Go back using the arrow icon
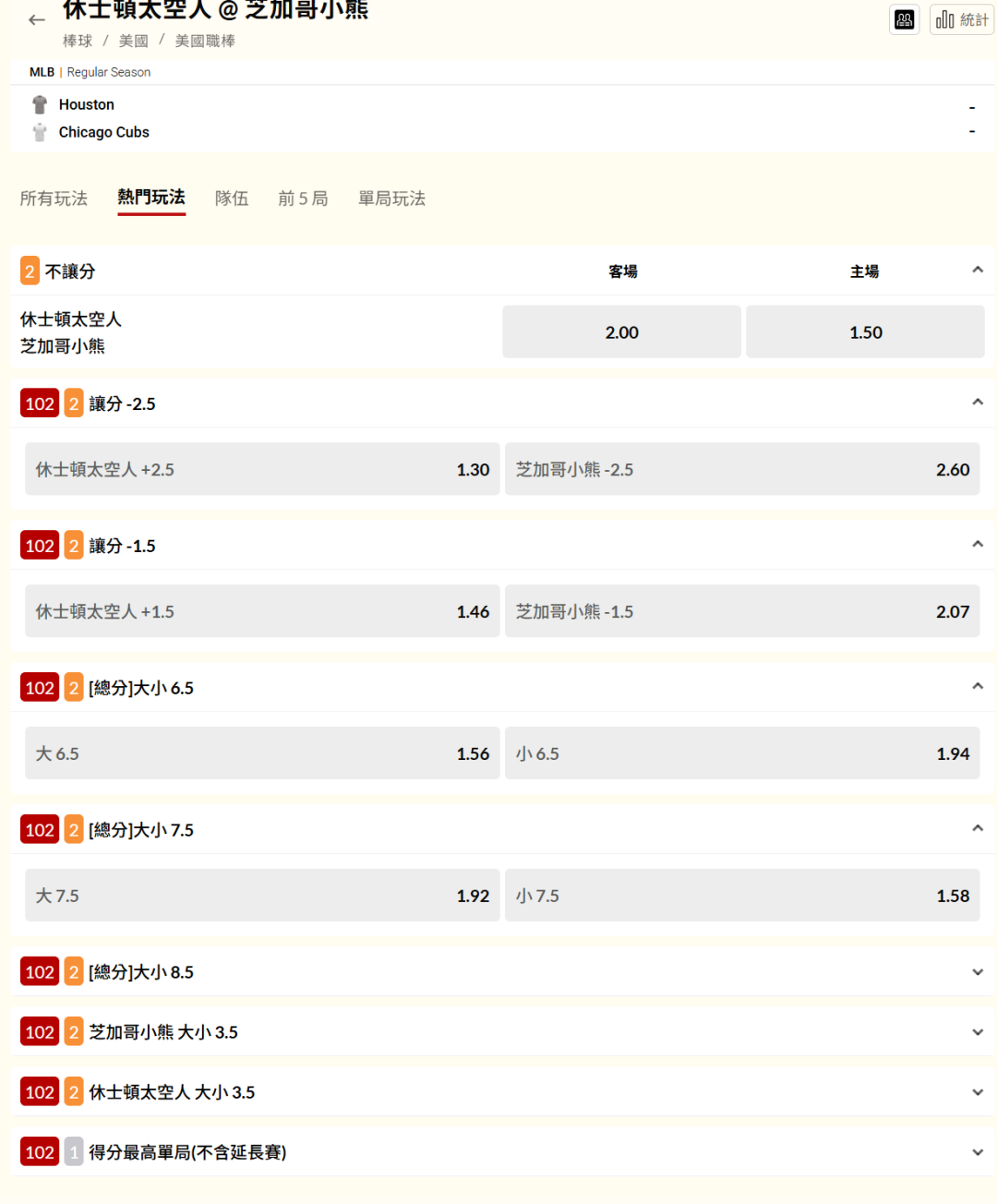Screen dimensions: 997x1204 pos(37,19)
